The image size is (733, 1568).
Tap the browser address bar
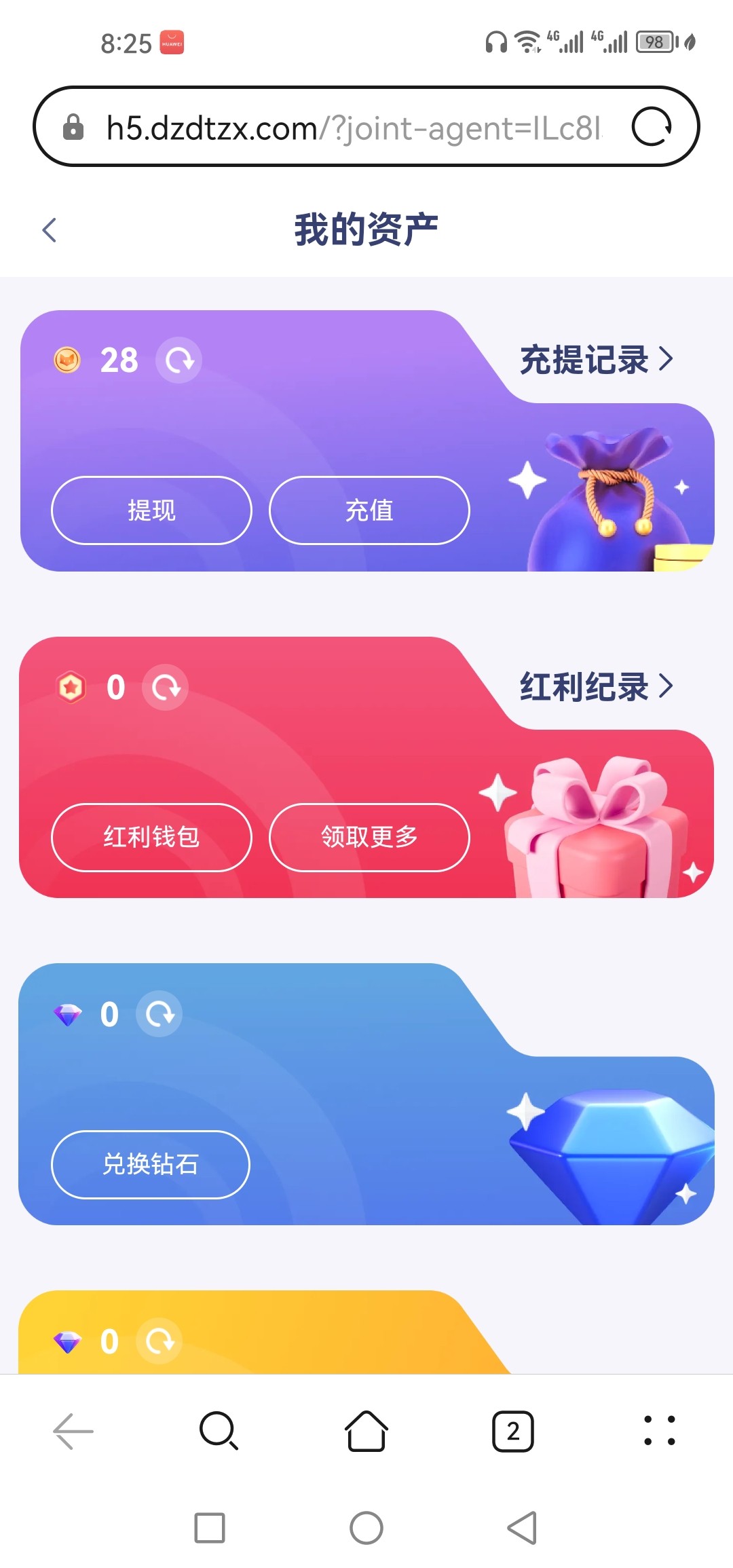(353, 128)
